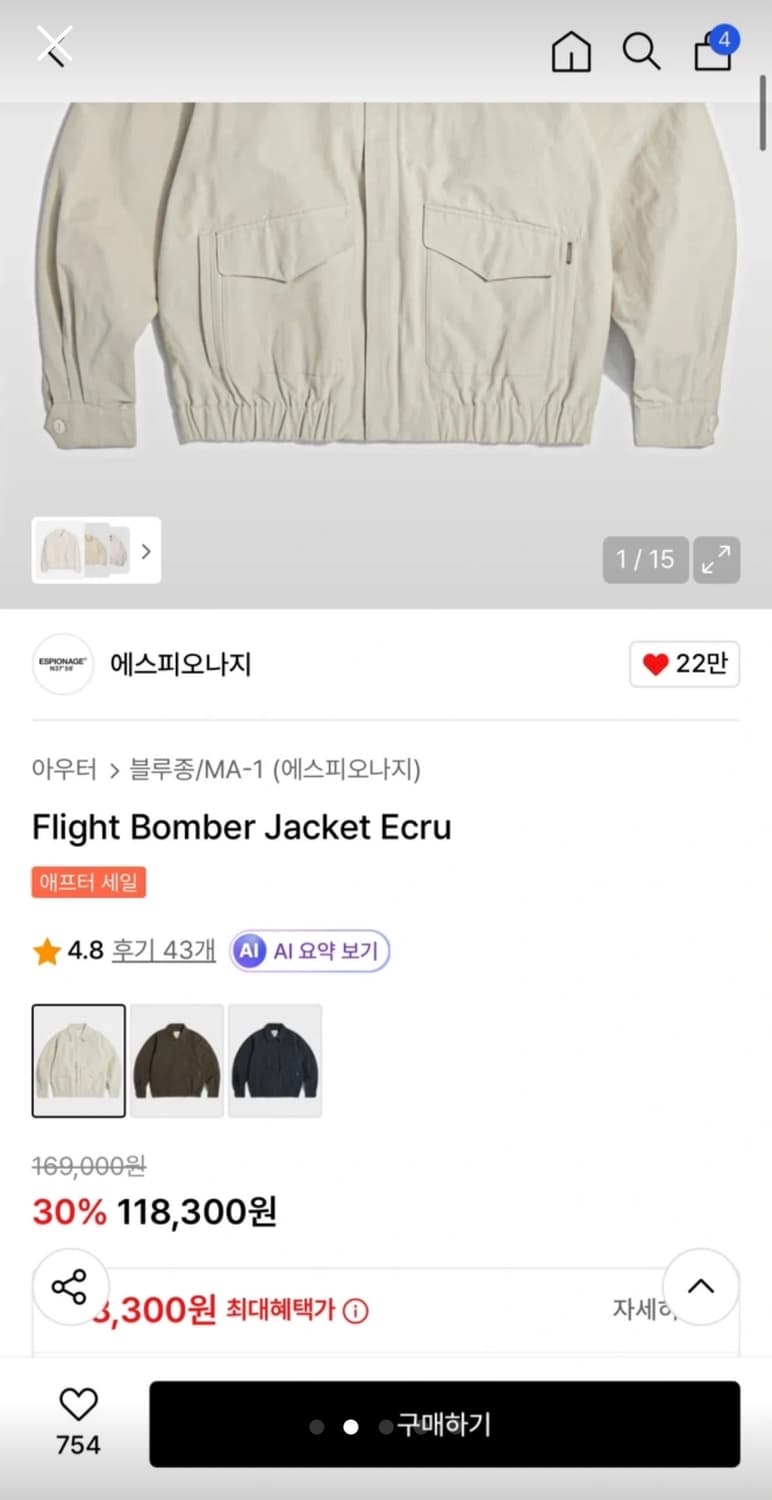772x1500 pixels.
Task: Toggle follow on the 22만 heart button
Action: point(684,663)
